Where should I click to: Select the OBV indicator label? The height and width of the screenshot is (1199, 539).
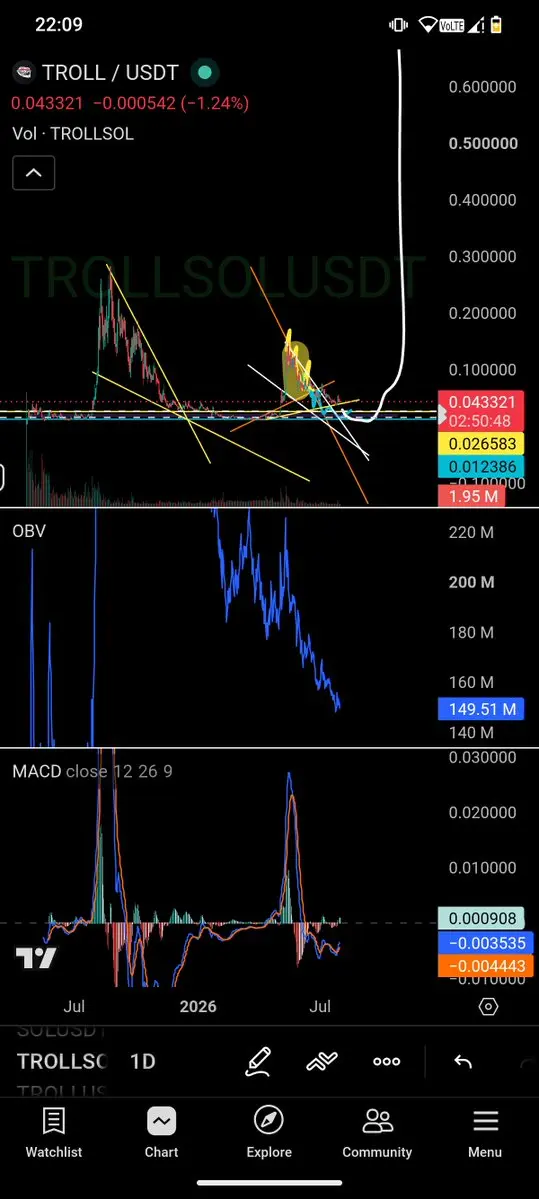29,531
